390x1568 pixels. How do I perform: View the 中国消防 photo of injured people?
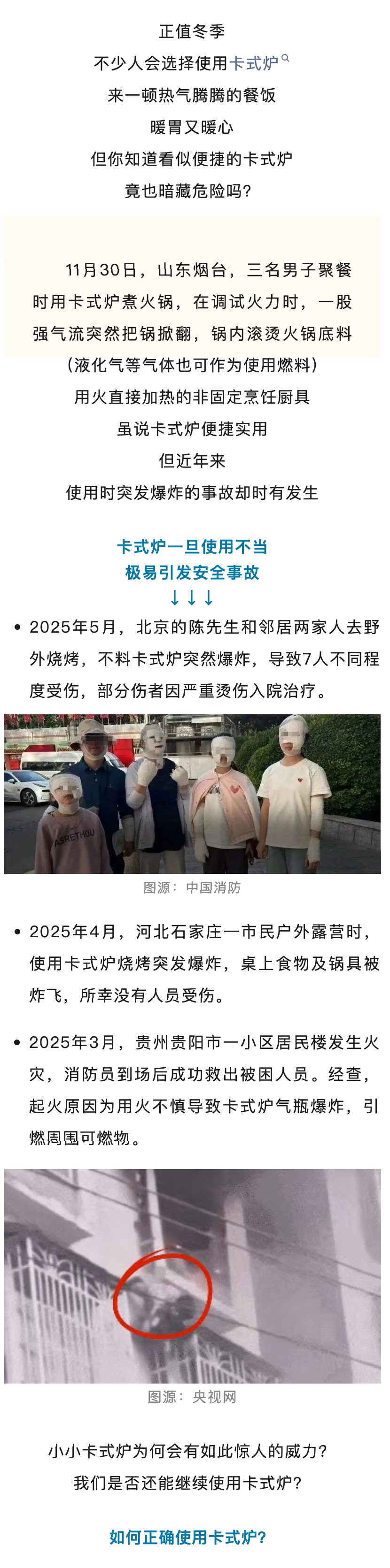click(192, 793)
